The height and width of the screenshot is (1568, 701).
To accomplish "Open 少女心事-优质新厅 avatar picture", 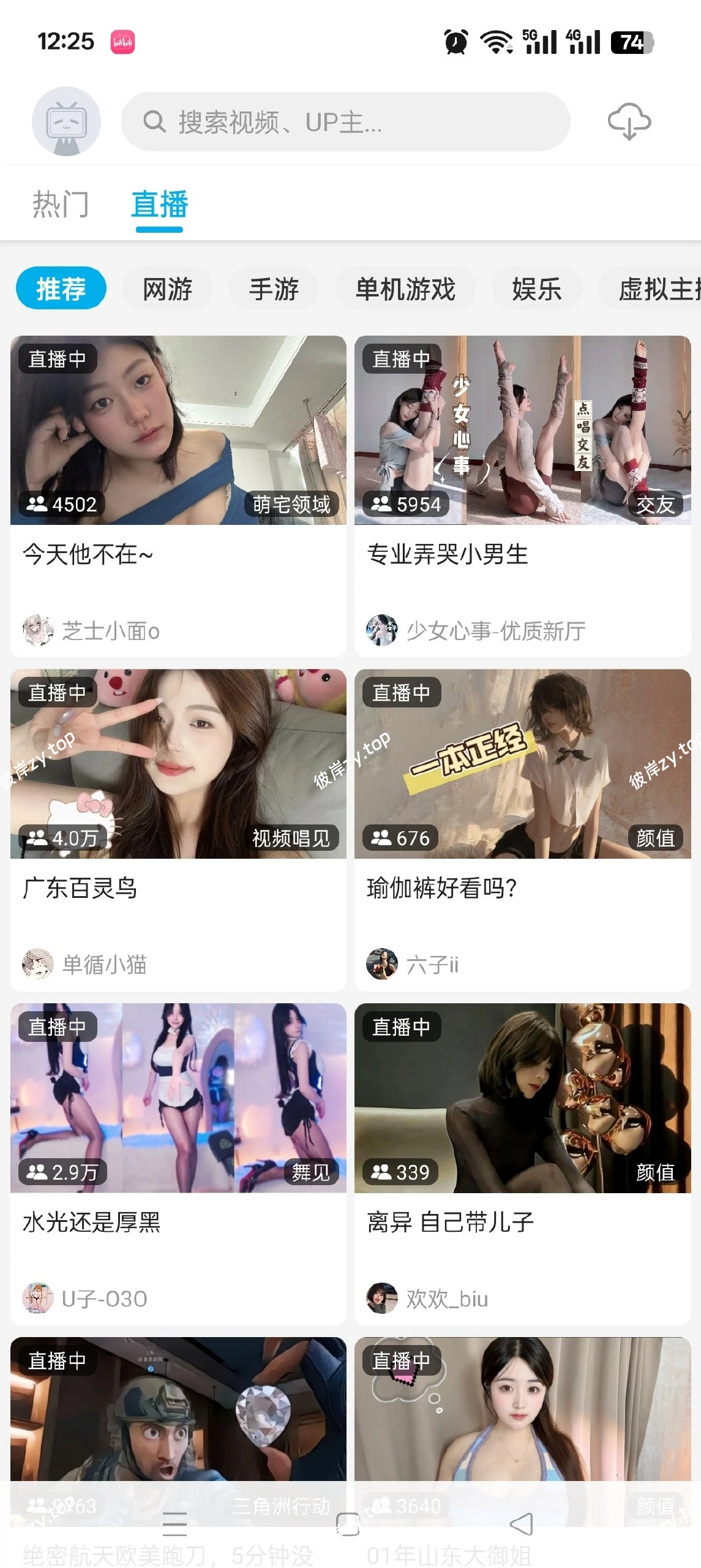I will (383, 630).
